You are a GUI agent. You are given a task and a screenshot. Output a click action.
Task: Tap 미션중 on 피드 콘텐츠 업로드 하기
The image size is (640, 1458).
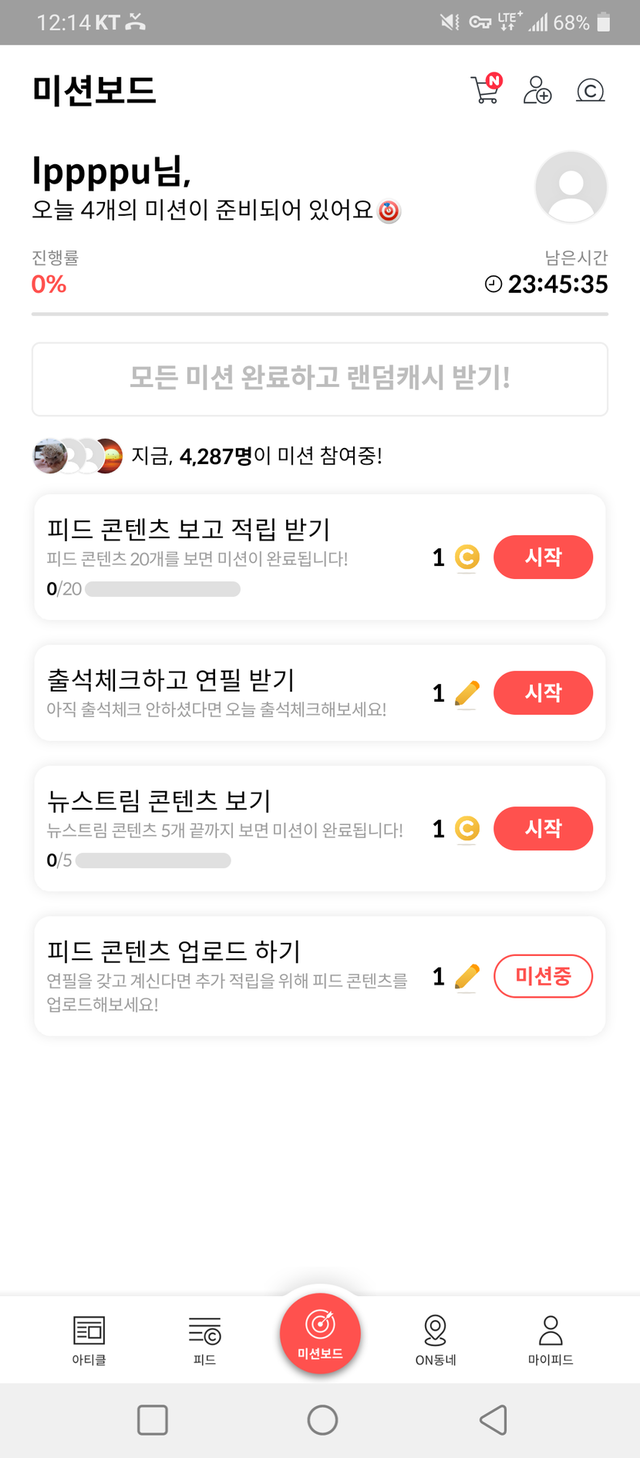[543, 976]
